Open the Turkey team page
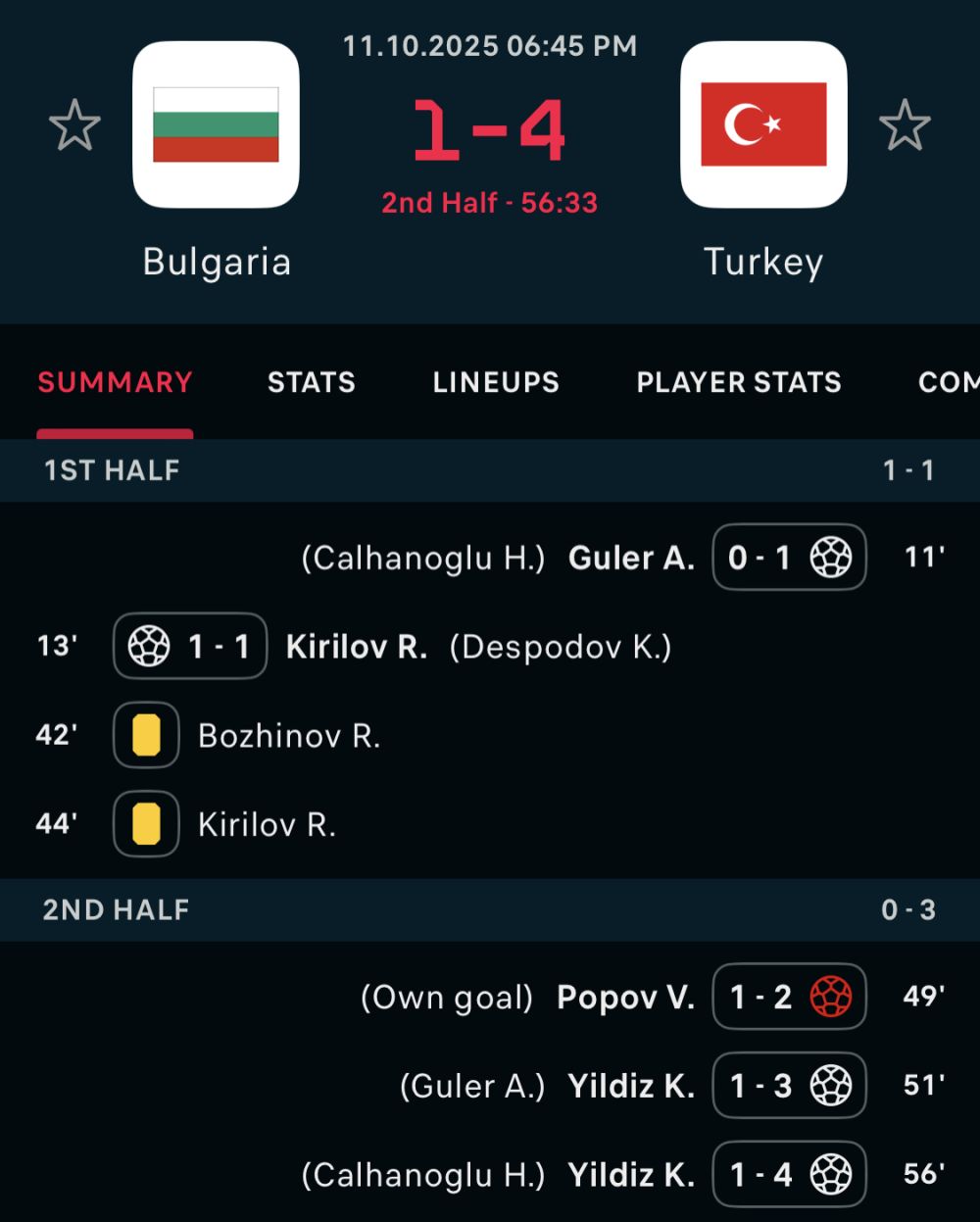 [763, 125]
